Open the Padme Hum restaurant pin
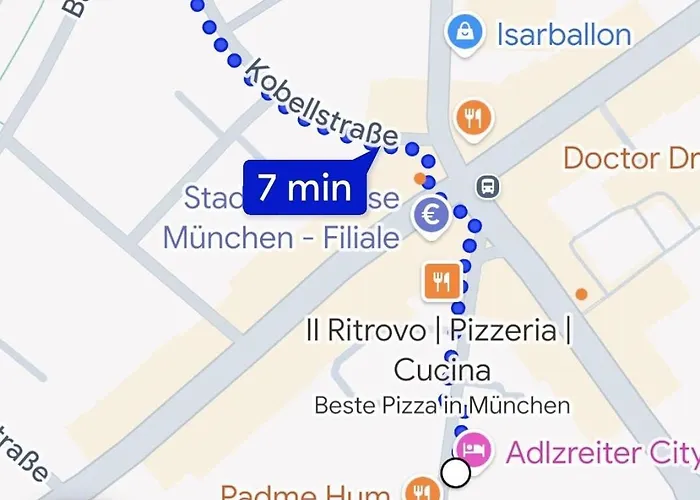This screenshot has height=500, width=700. [422, 488]
